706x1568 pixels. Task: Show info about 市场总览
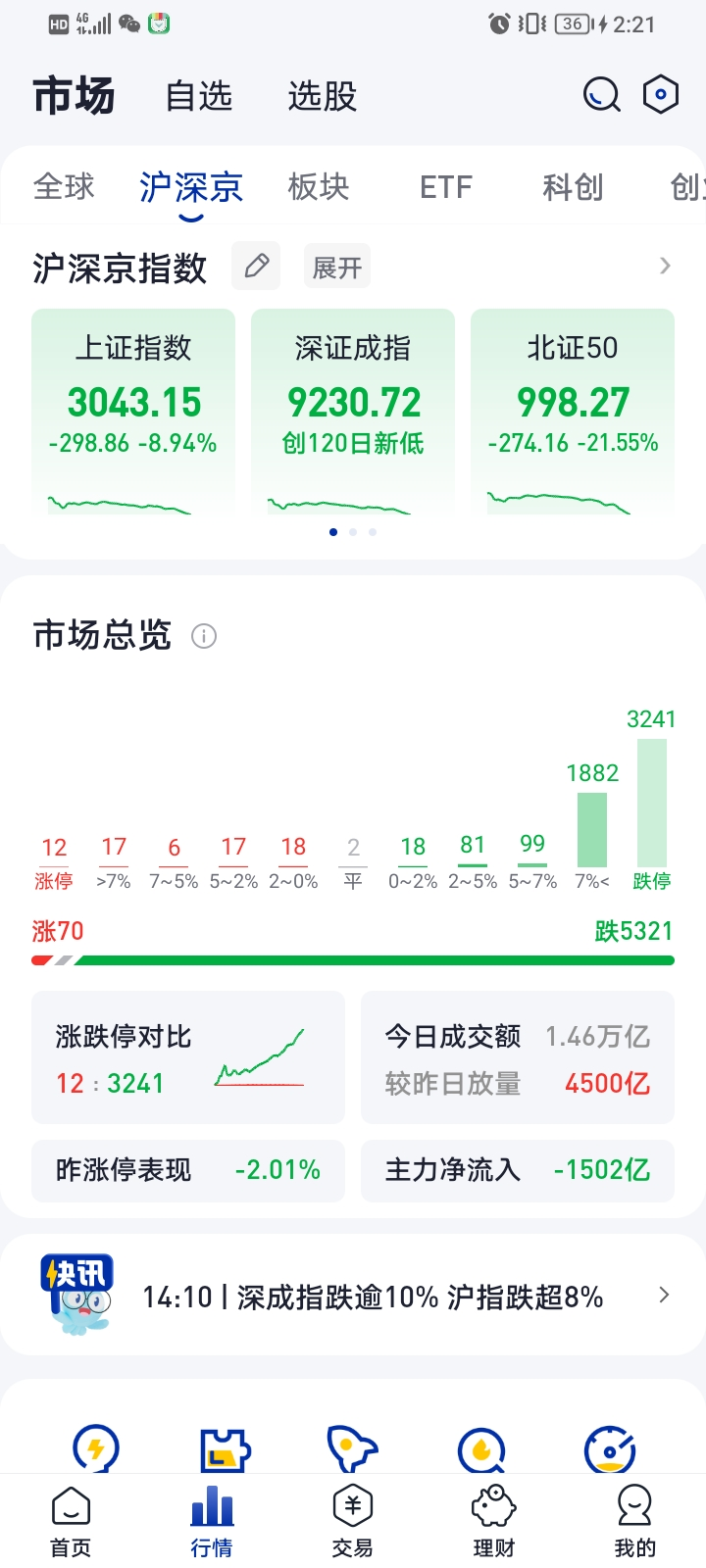click(x=204, y=636)
